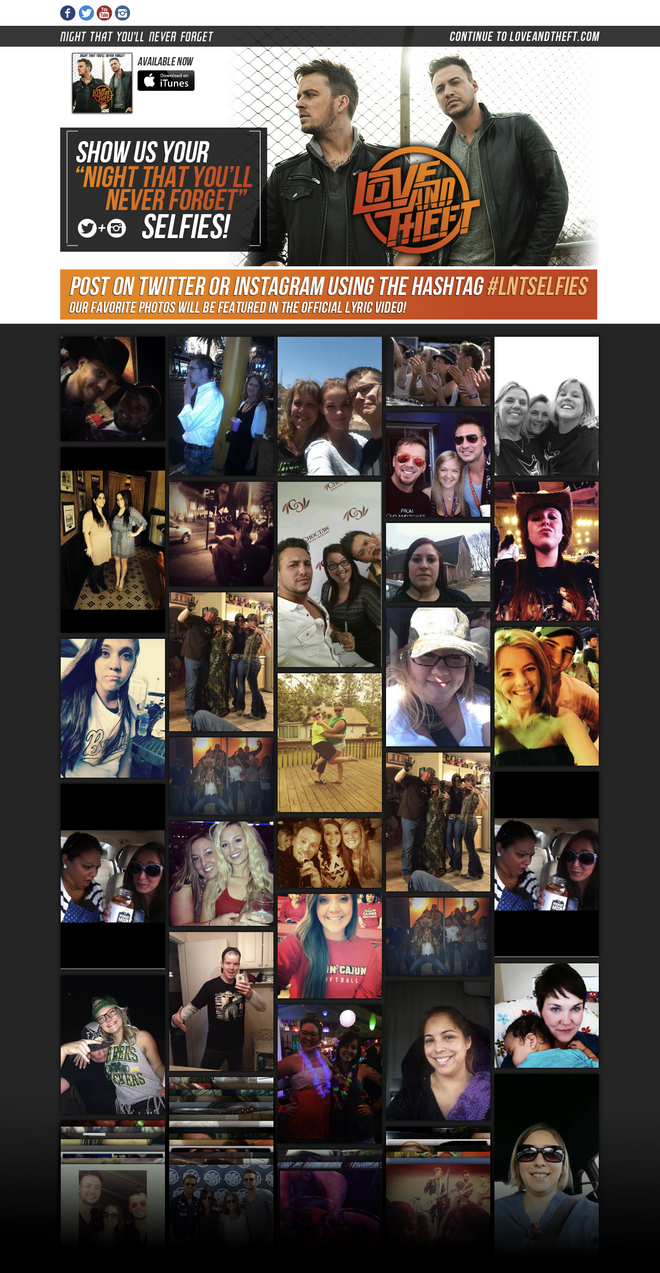
Task: Open the selfie with the Cajun softball shirt
Action: click(x=329, y=946)
